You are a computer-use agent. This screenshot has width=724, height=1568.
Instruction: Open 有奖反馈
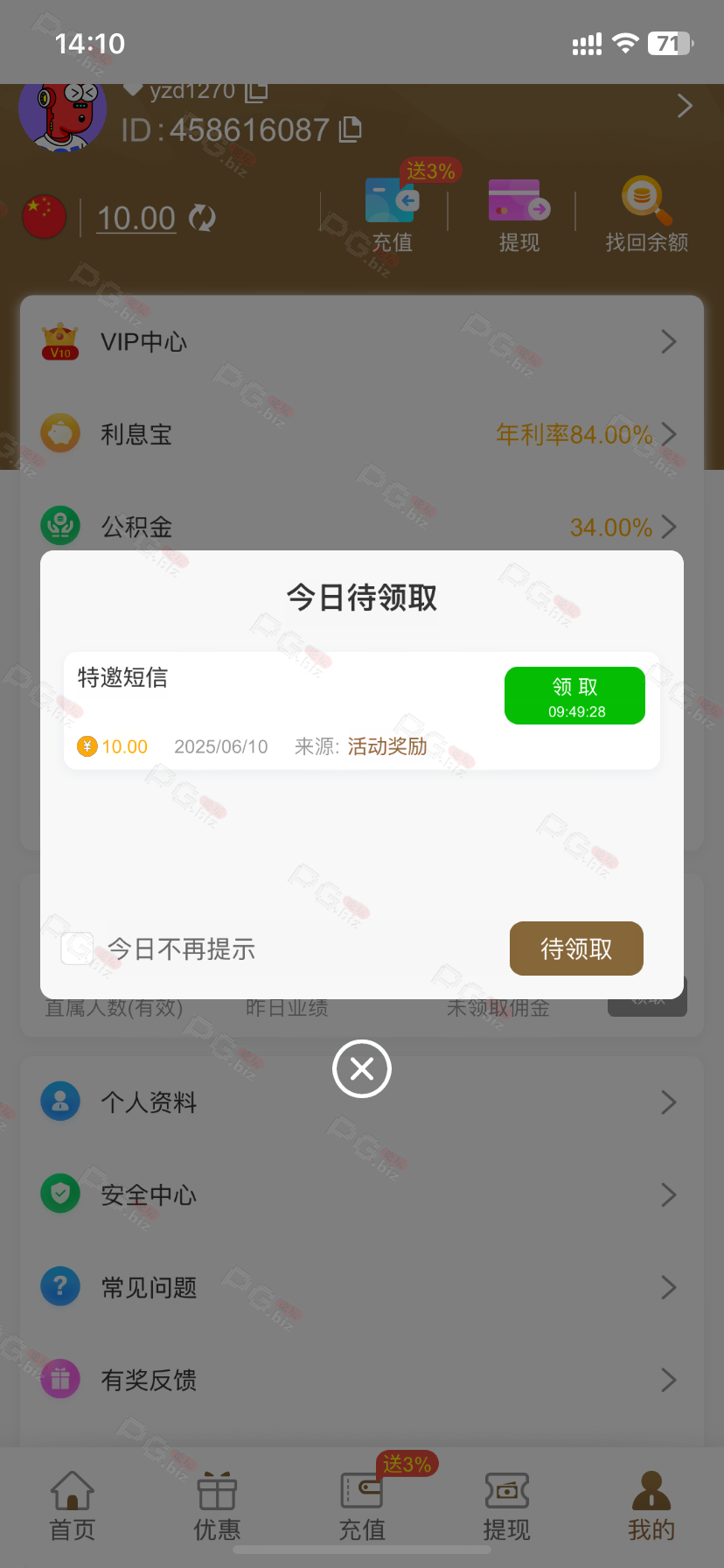(x=362, y=1380)
